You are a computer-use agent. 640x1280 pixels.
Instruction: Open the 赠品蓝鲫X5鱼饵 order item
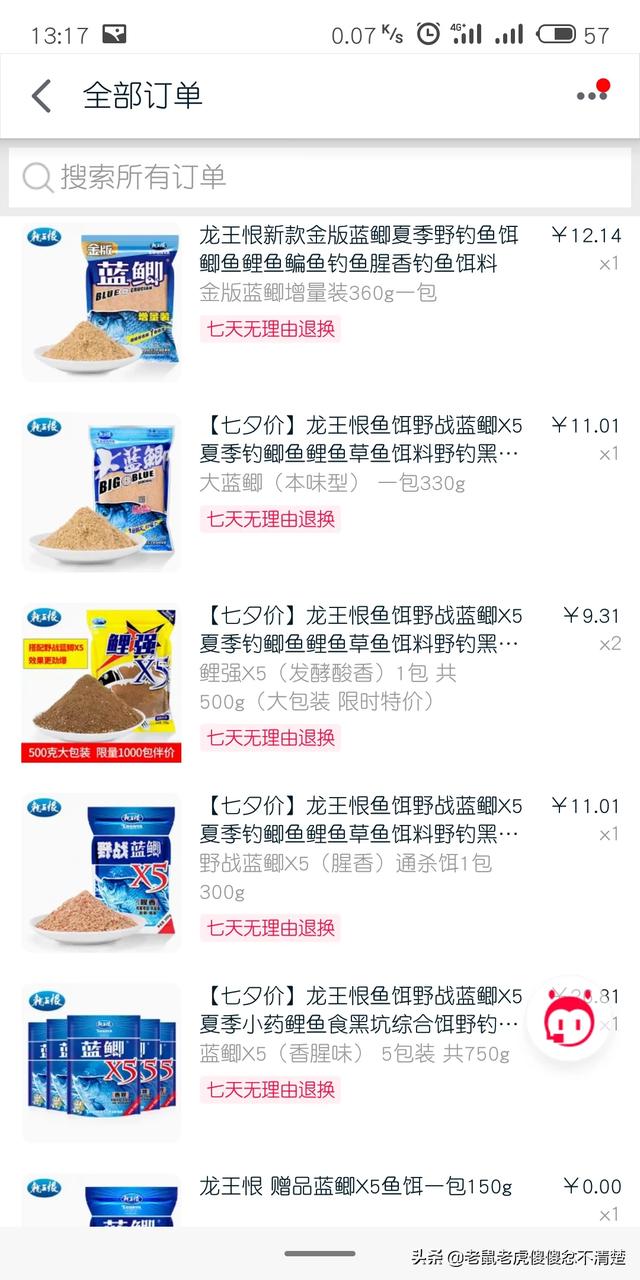[320, 1198]
